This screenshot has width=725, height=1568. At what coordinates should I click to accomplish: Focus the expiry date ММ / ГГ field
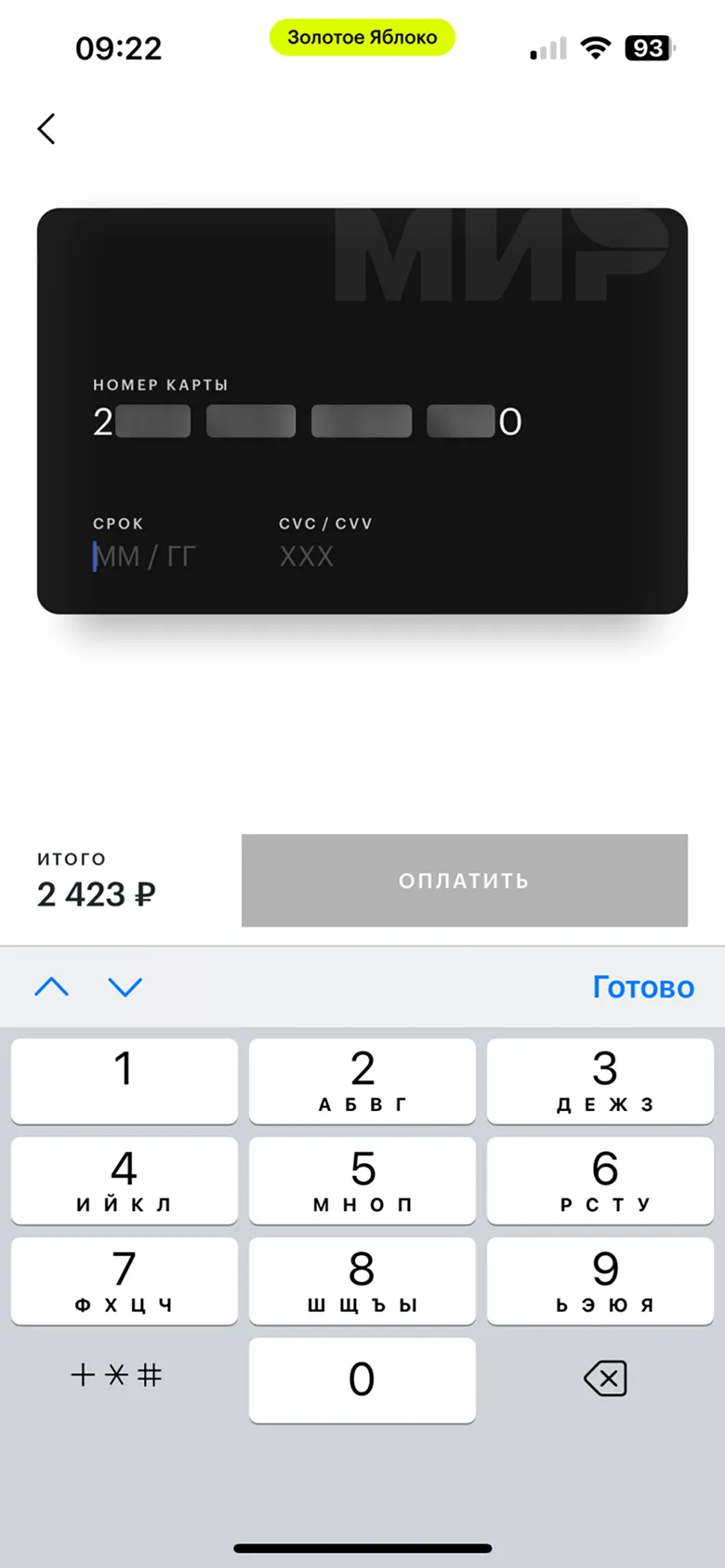(x=145, y=556)
